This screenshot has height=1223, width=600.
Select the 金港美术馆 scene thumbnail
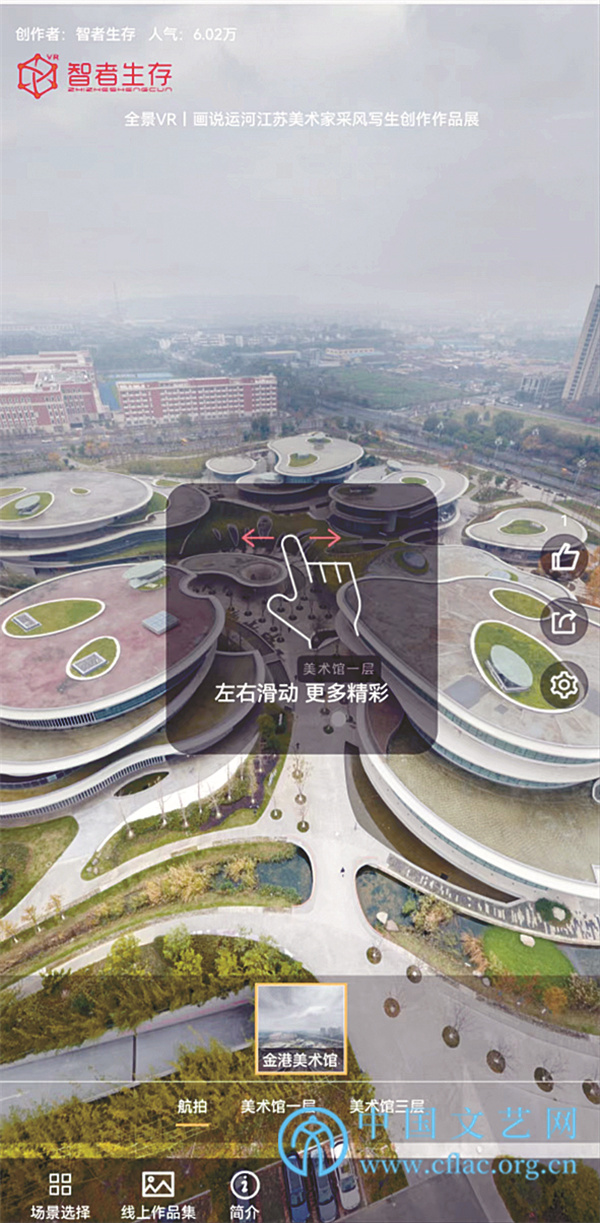300,1028
